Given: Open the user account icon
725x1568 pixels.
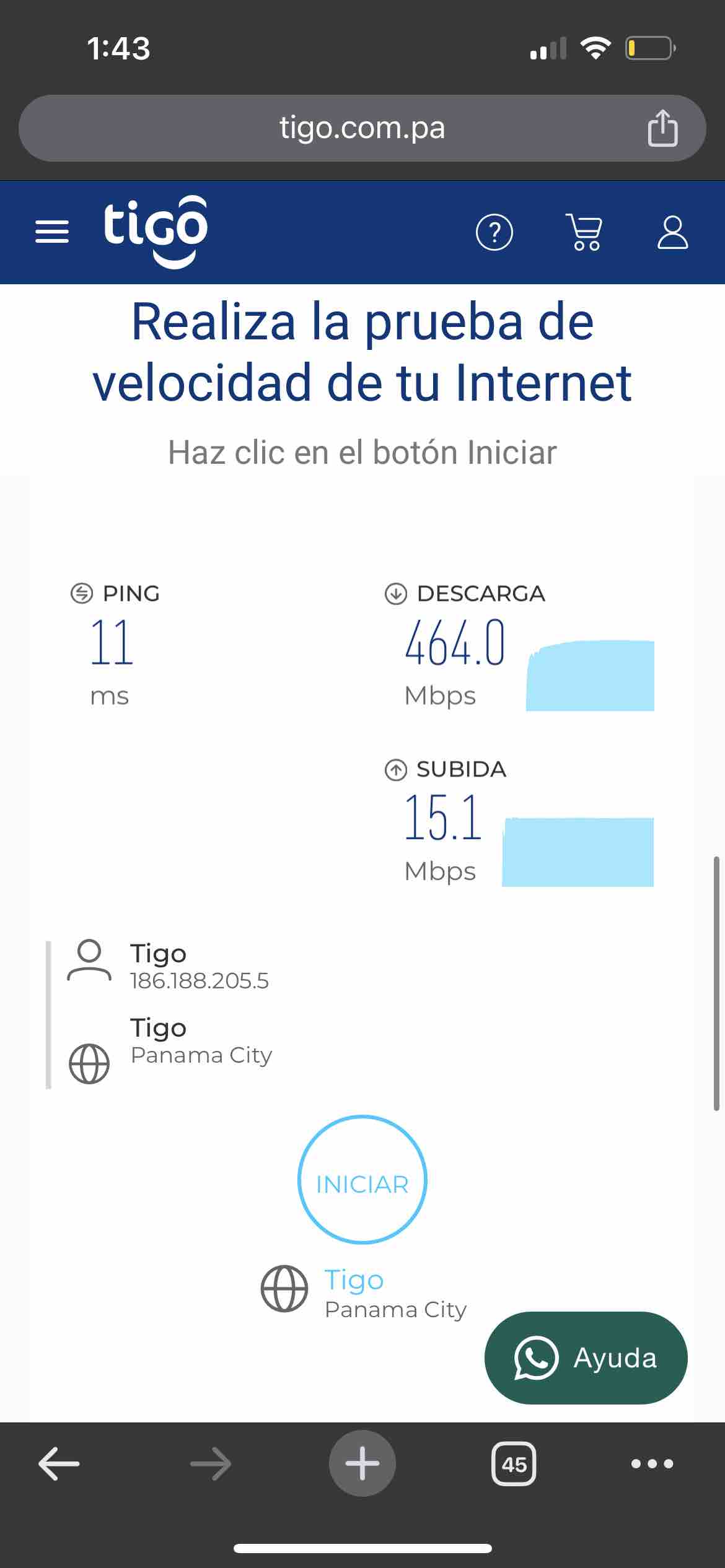Looking at the screenshot, I should click(672, 233).
